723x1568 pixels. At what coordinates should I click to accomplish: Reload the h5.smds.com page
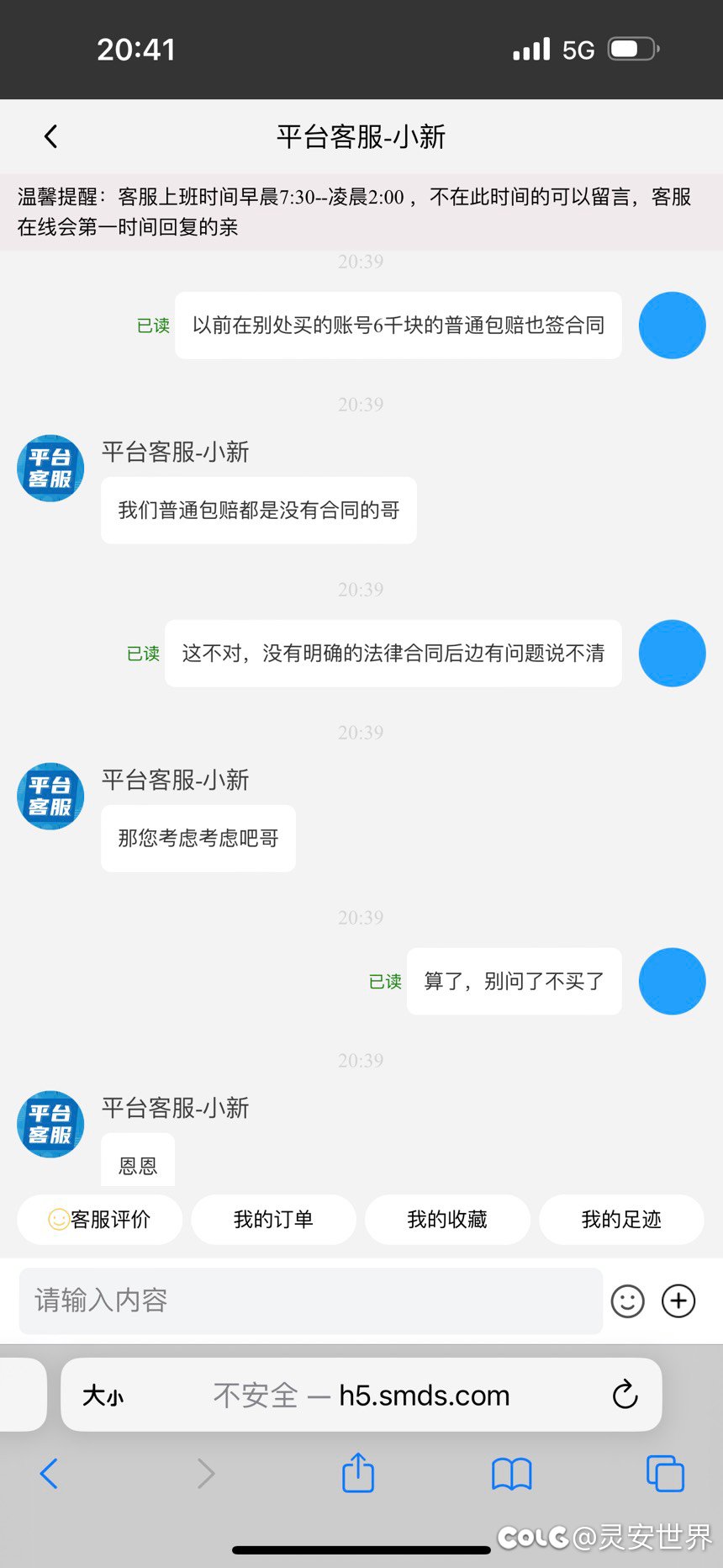click(x=625, y=1395)
